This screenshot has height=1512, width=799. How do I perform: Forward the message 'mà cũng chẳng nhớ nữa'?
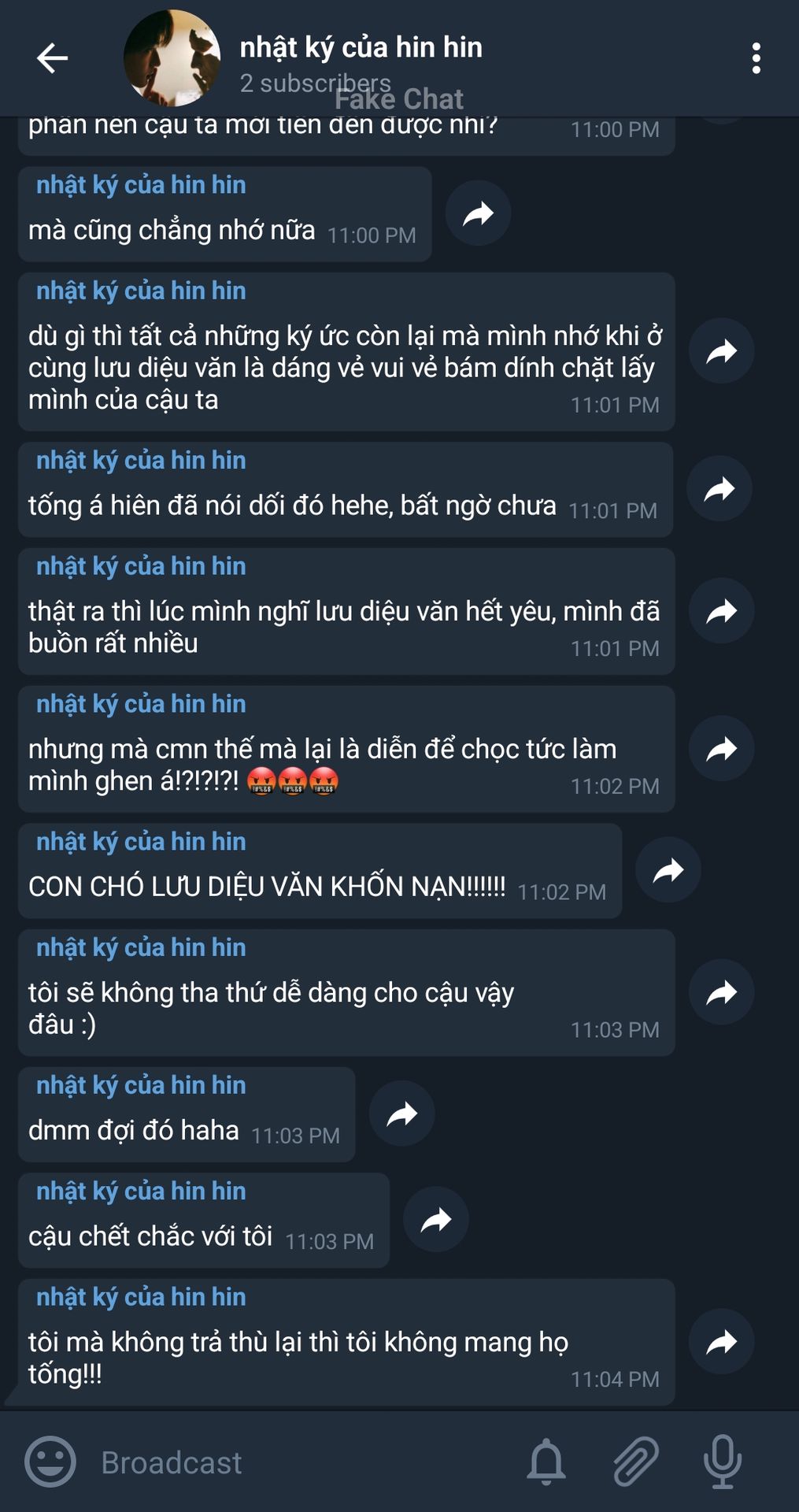[x=478, y=213]
